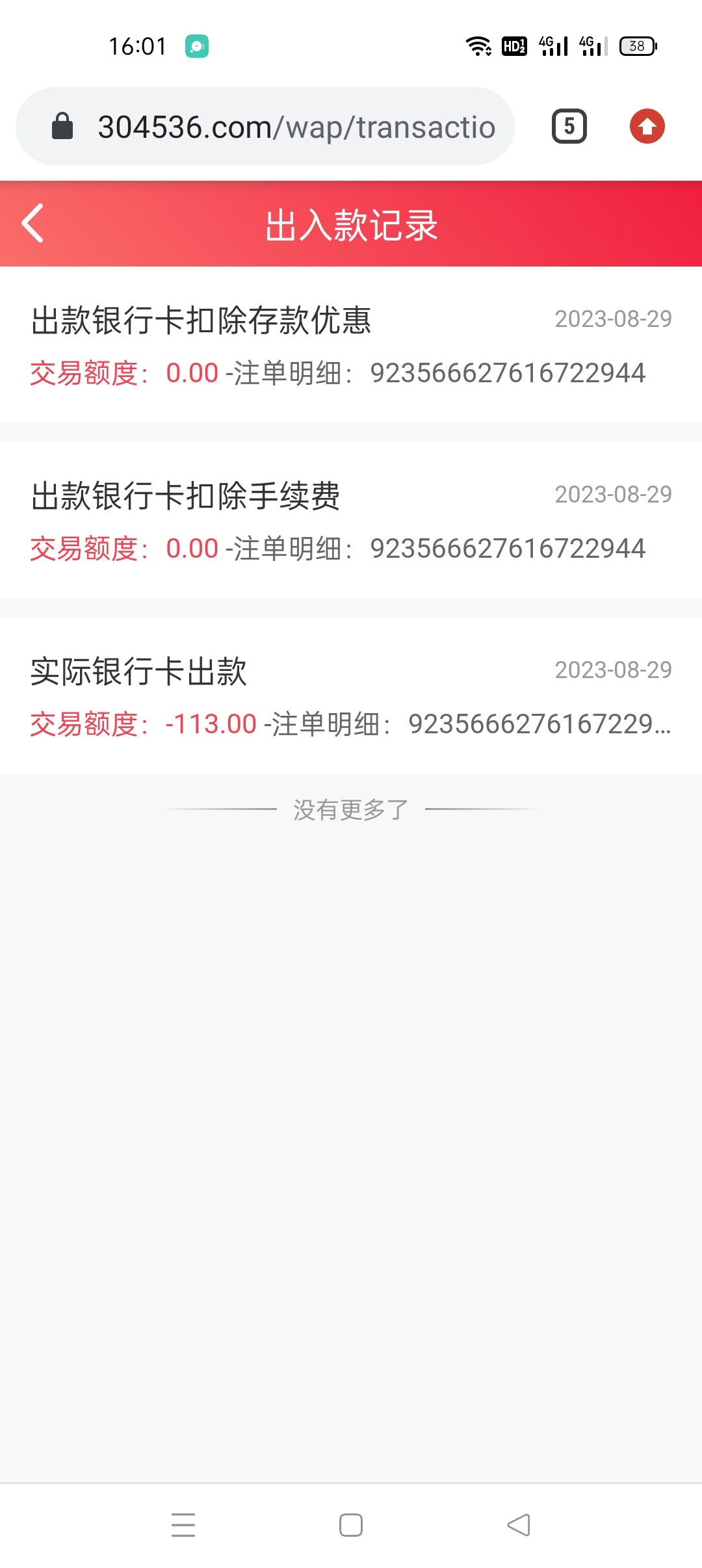The width and height of the screenshot is (702, 1568).
Task: Open the browser tab switcher showing 5
Action: pyautogui.click(x=569, y=126)
